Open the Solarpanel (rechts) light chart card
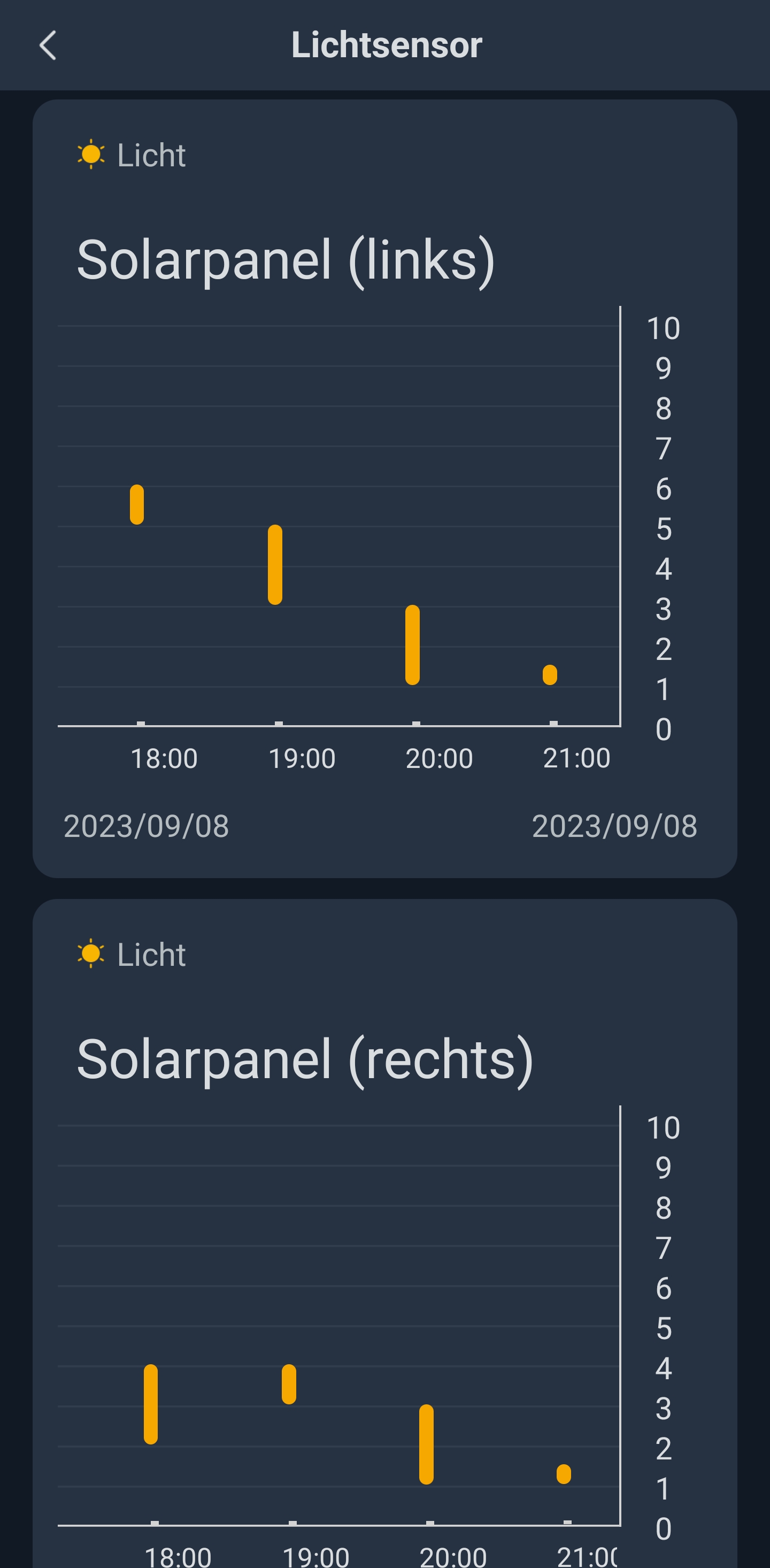The width and height of the screenshot is (770, 1568). 384,1233
